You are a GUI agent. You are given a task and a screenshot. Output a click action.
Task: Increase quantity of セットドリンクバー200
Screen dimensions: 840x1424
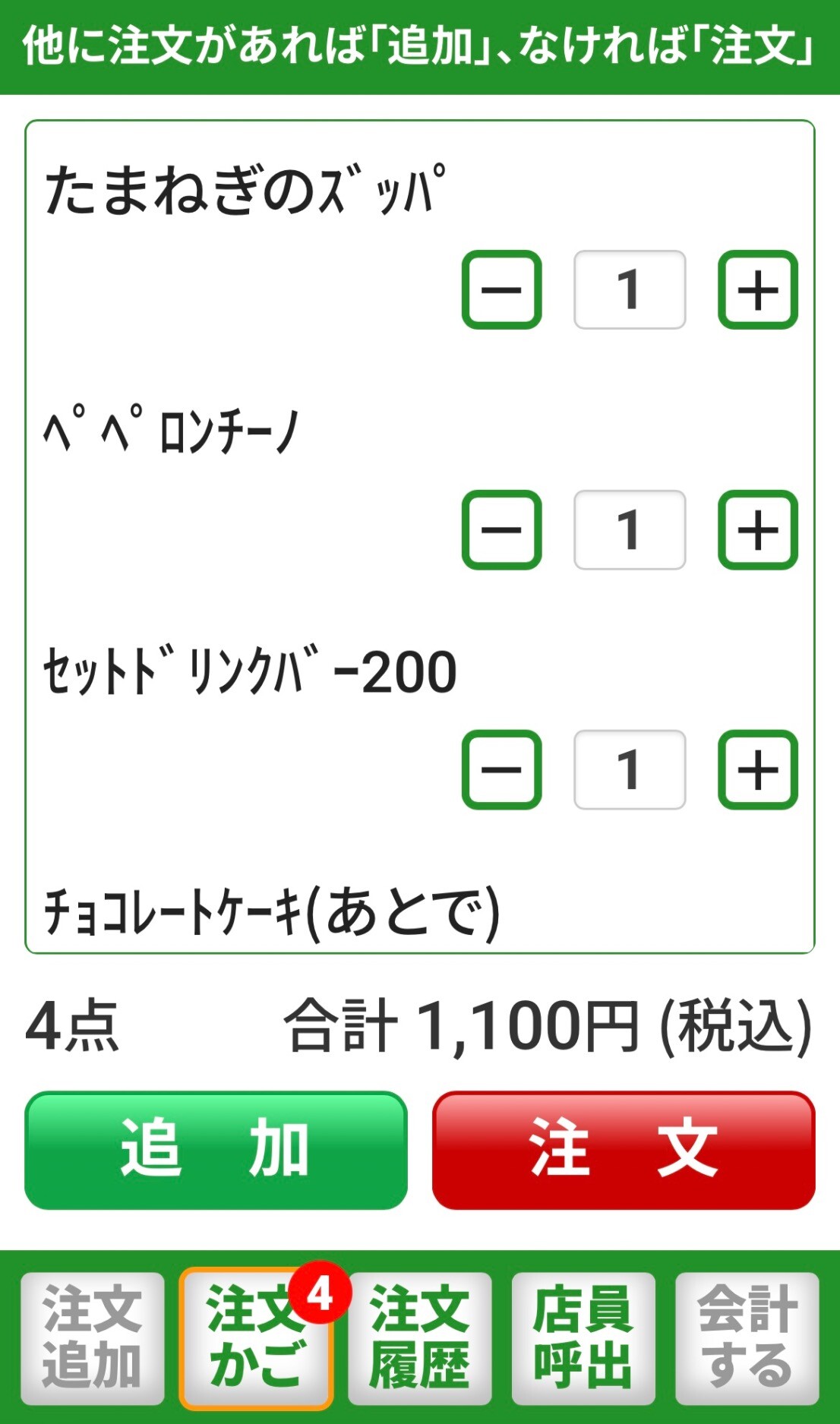757,769
